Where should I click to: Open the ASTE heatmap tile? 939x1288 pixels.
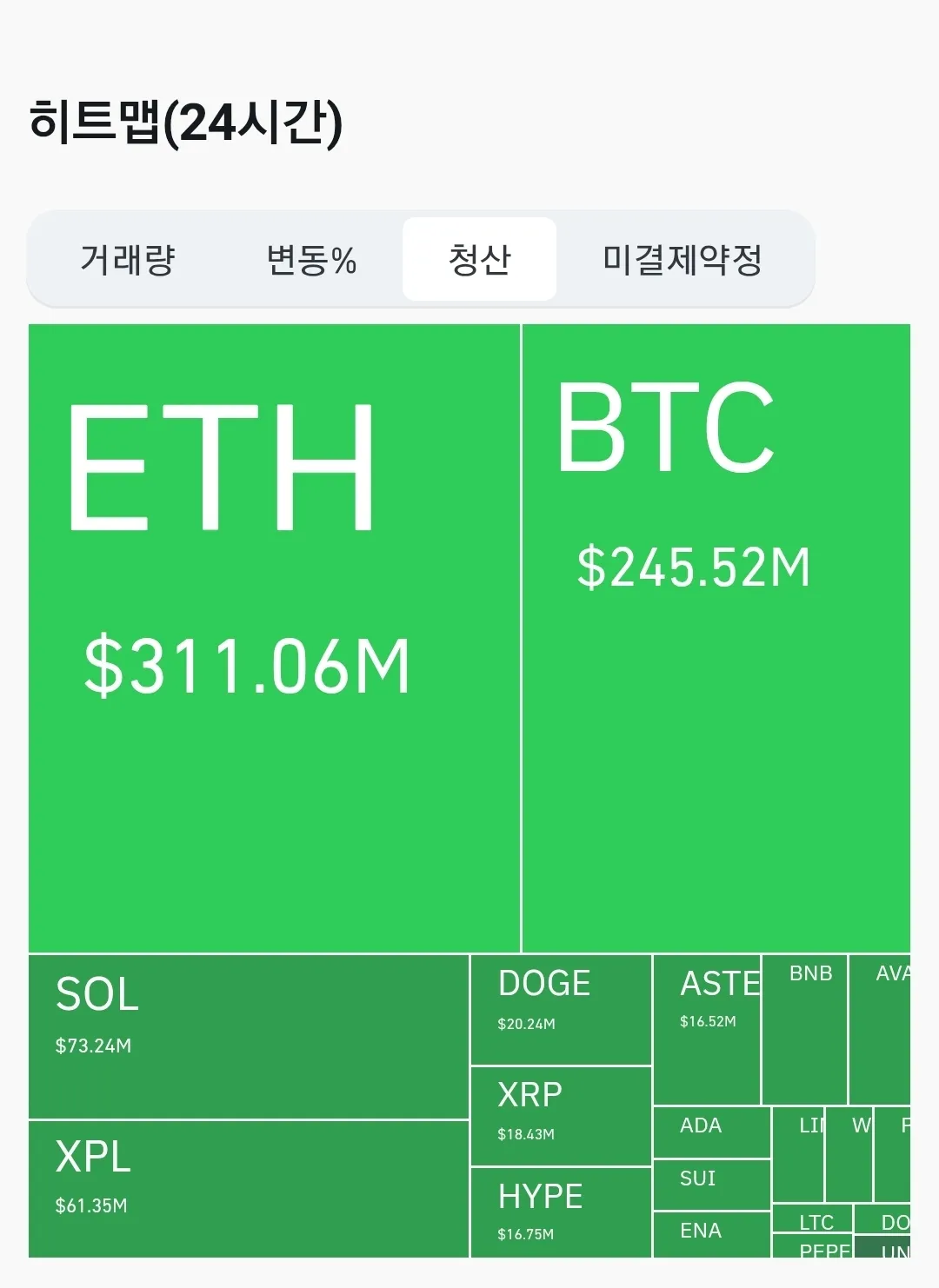click(706, 1030)
